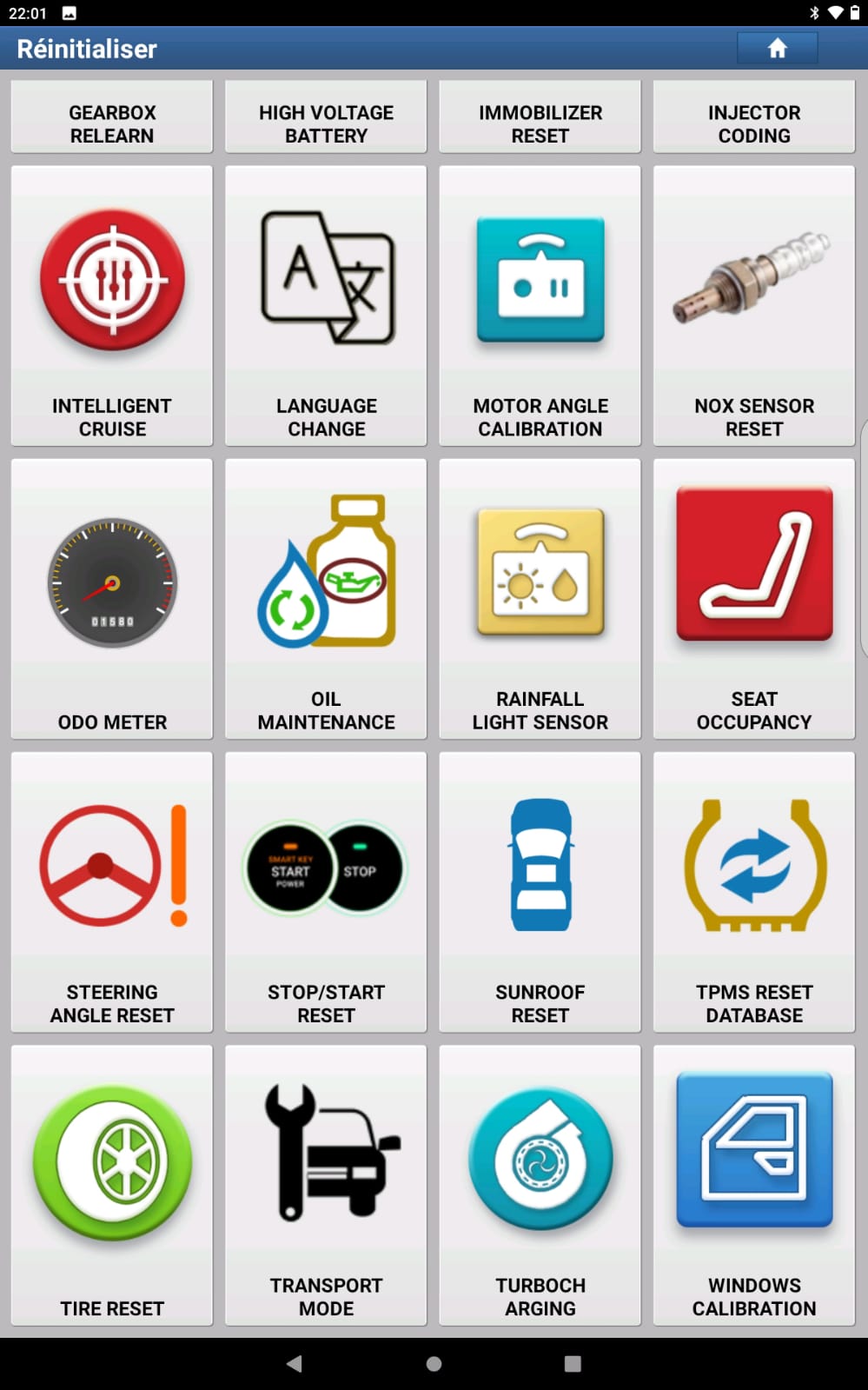Choose Seat Occupancy function

[x=753, y=599]
